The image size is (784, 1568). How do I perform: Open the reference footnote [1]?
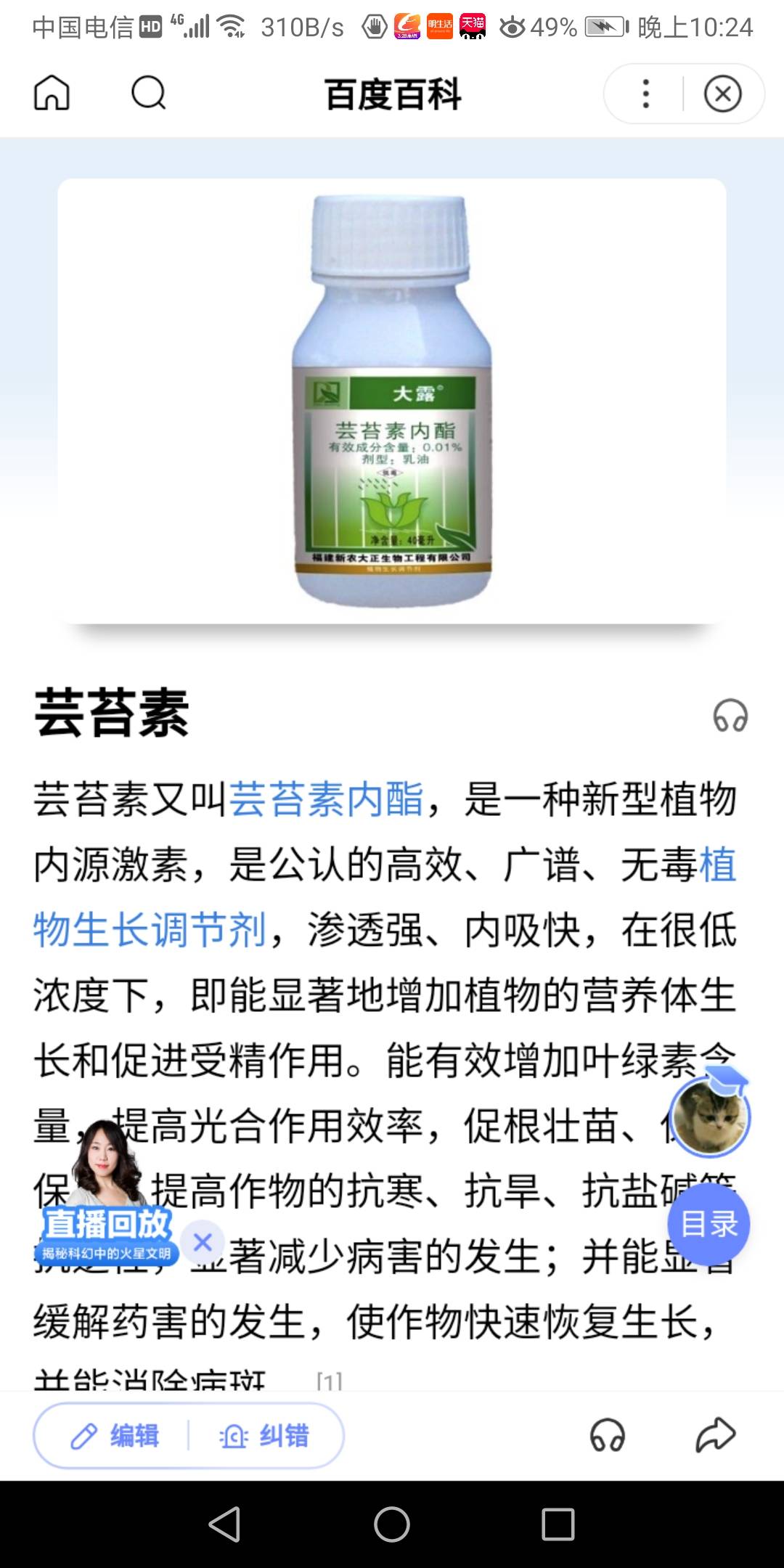pos(330,1380)
